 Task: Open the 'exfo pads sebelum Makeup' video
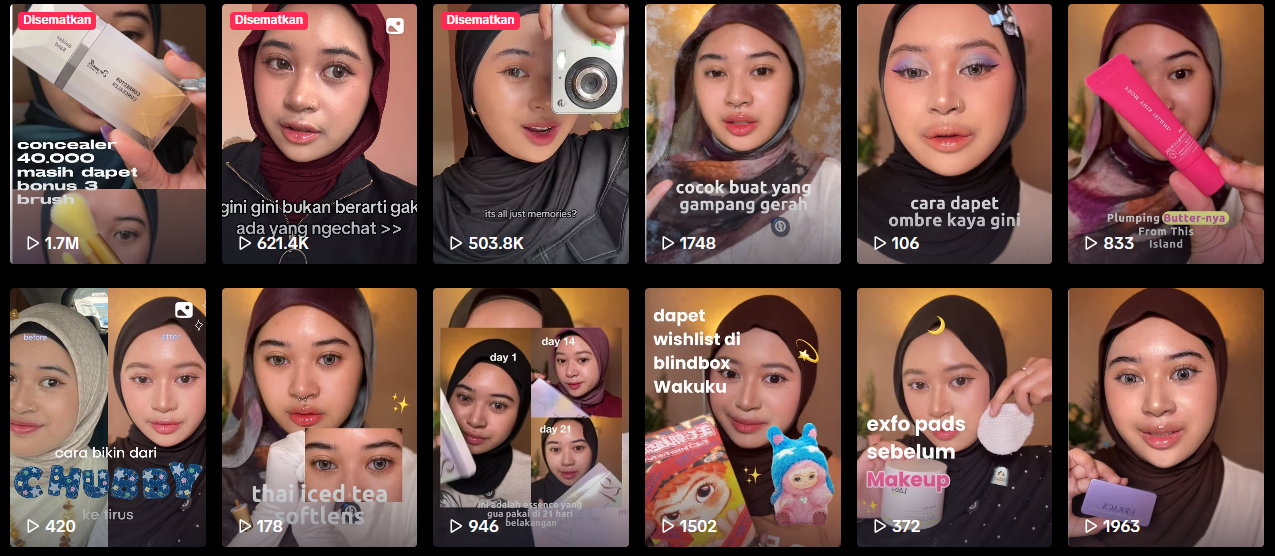click(x=954, y=417)
